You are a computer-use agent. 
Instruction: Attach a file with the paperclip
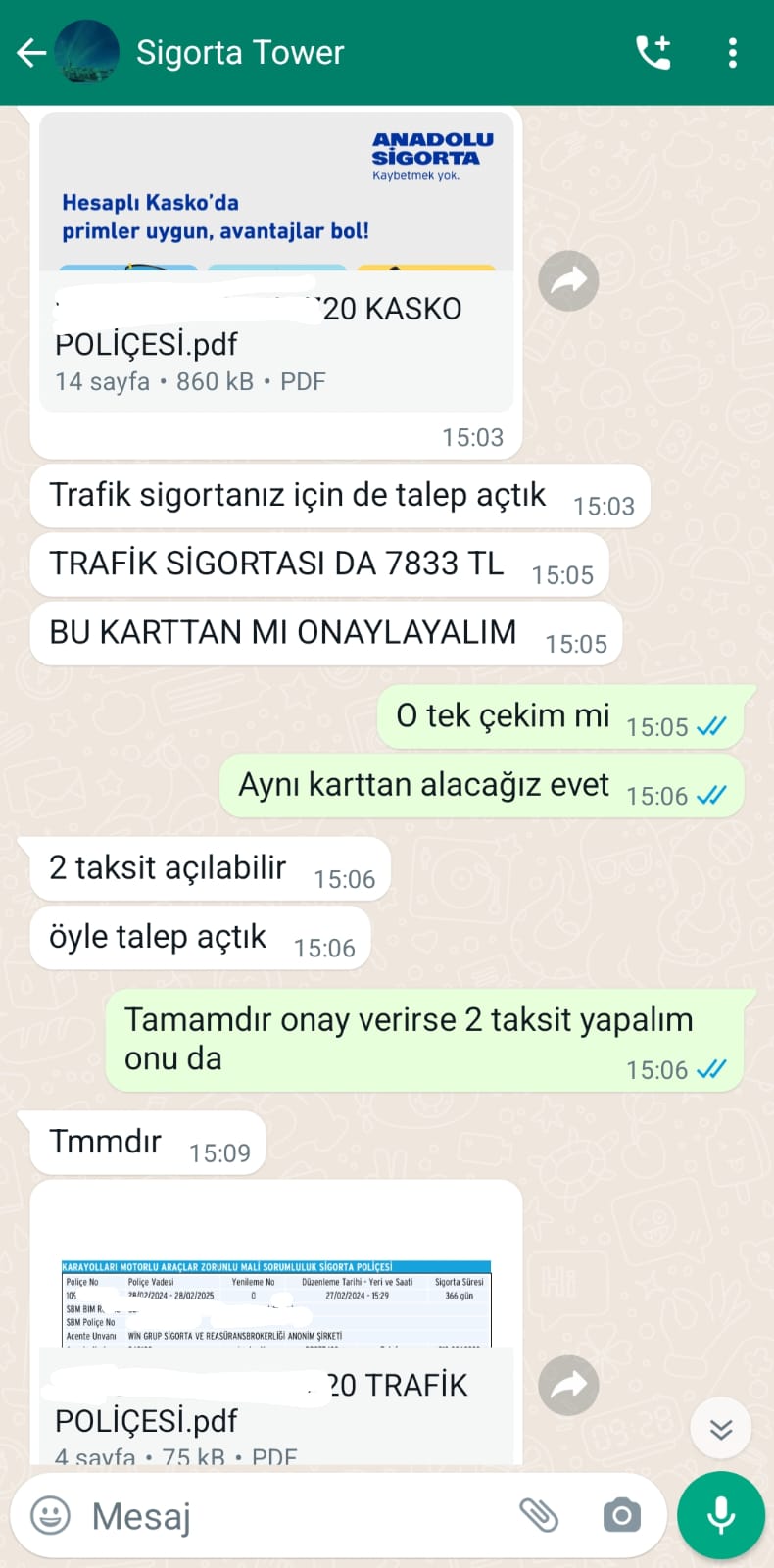[538, 1515]
